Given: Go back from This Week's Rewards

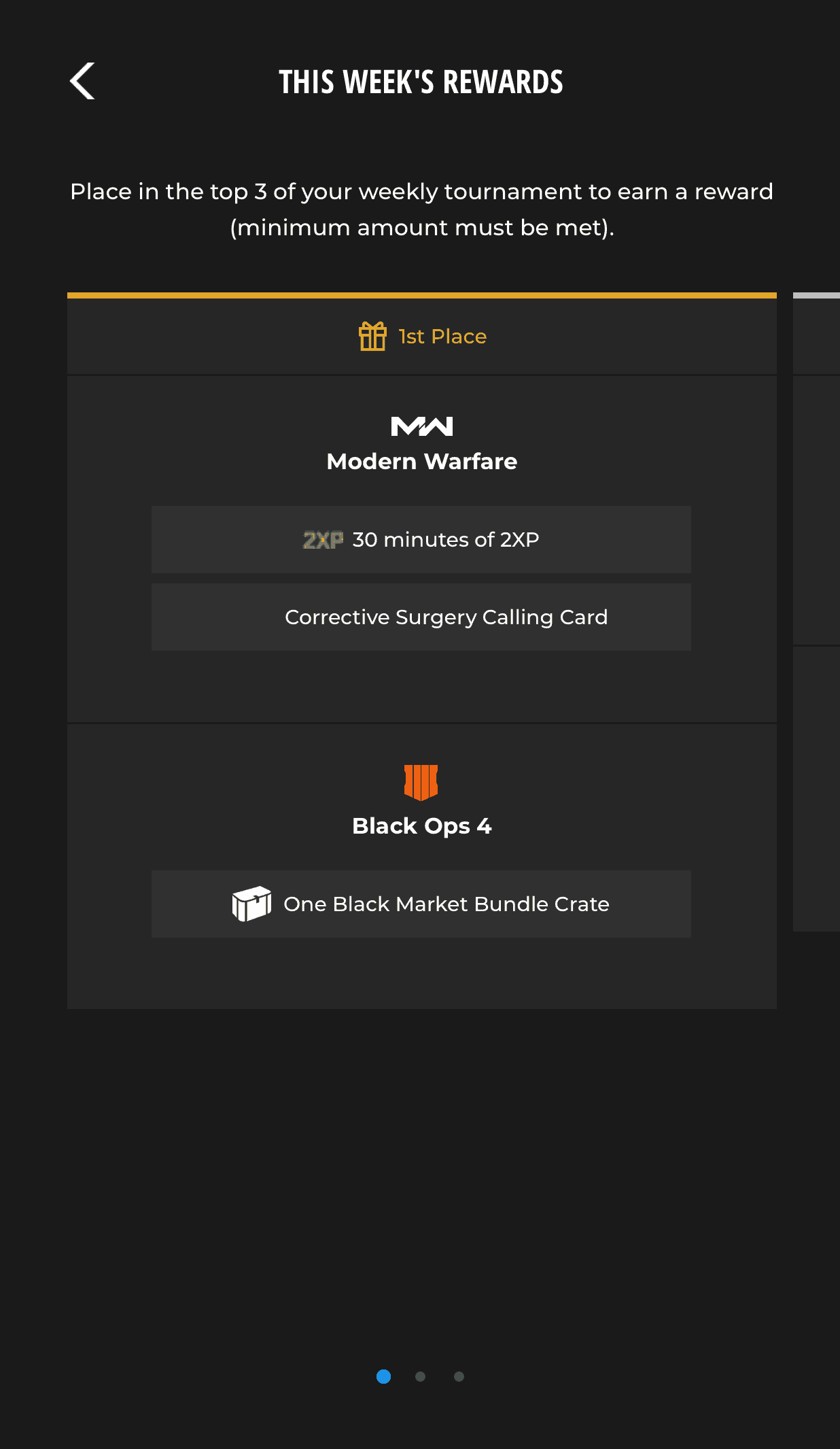Looking at the screenshot, I should tap(82, 81).
